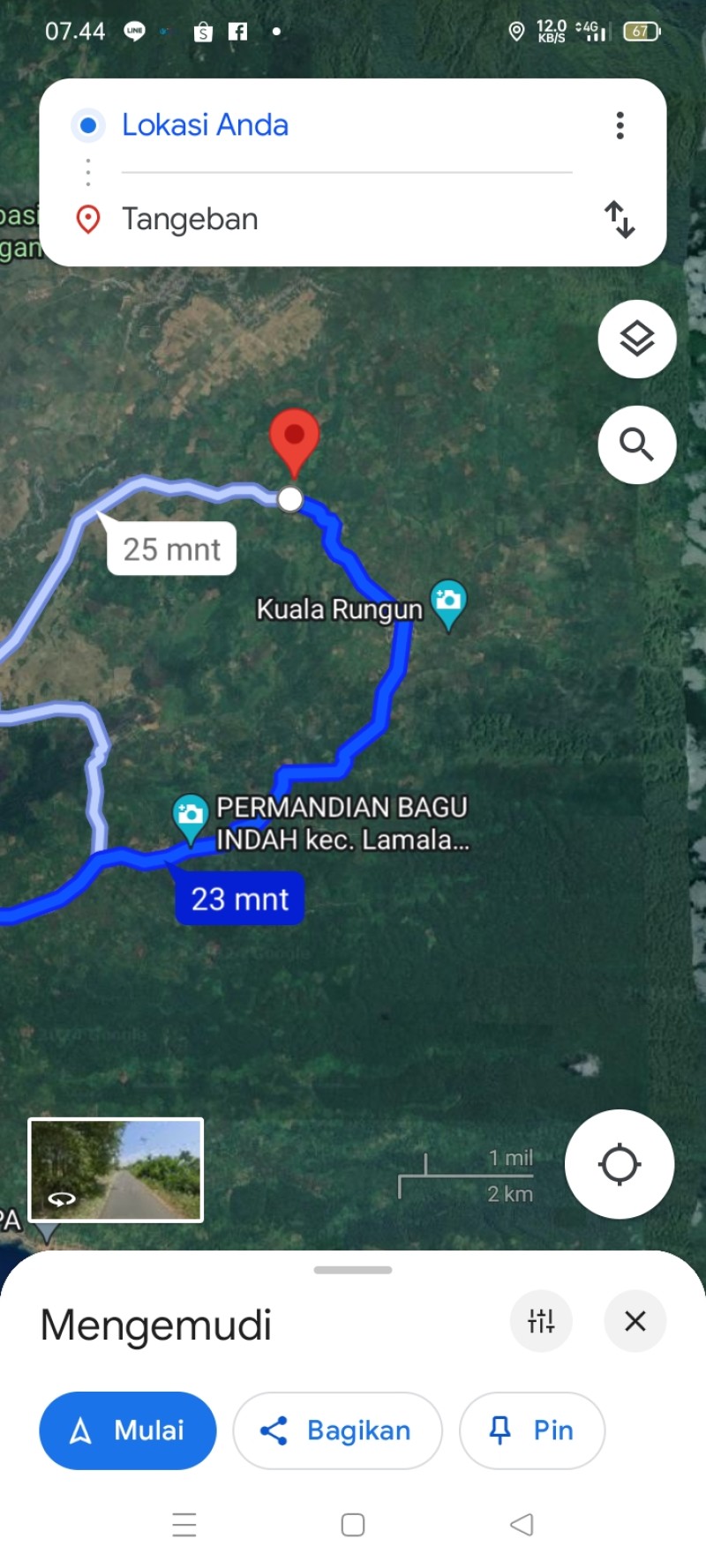Close the directions panel

click(635, 1321)
